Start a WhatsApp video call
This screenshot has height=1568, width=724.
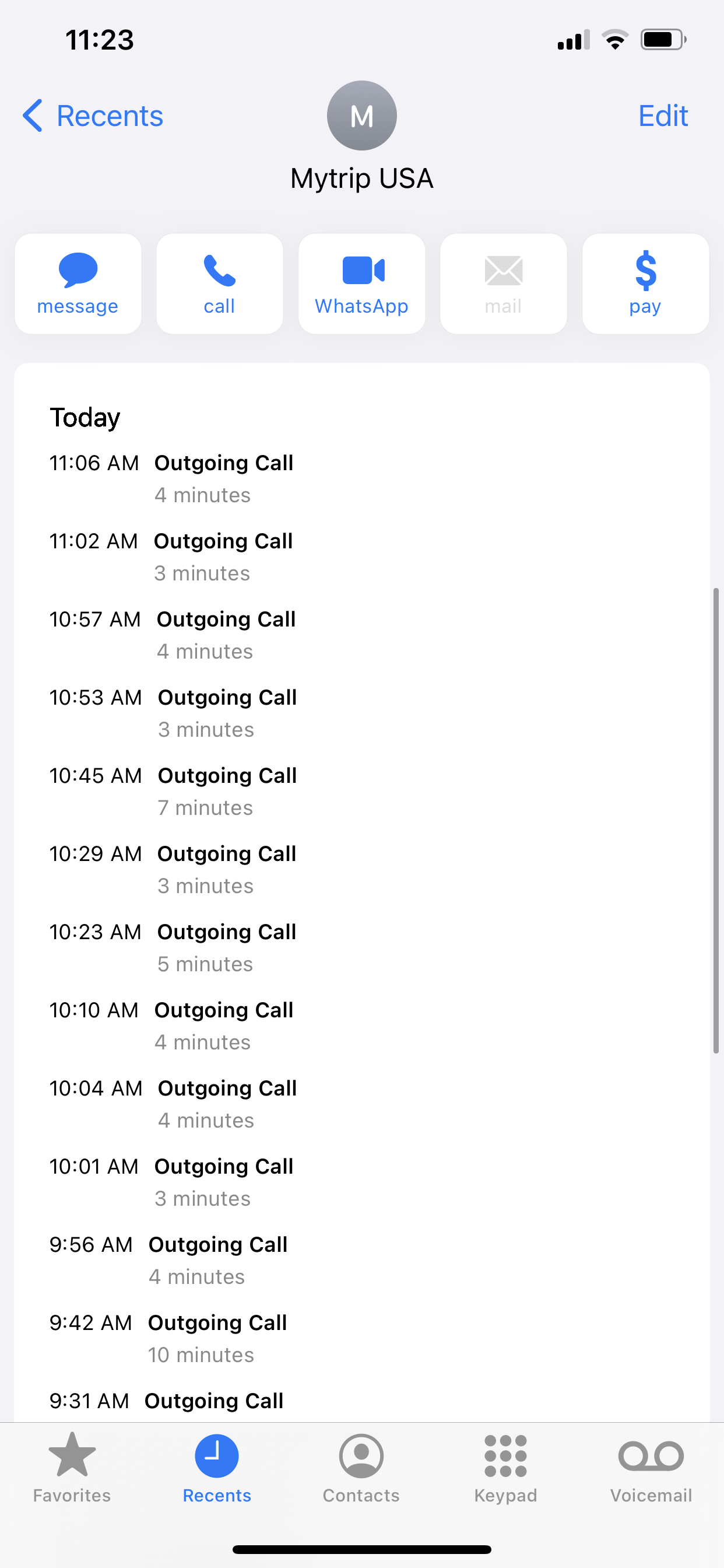(361, 283)
